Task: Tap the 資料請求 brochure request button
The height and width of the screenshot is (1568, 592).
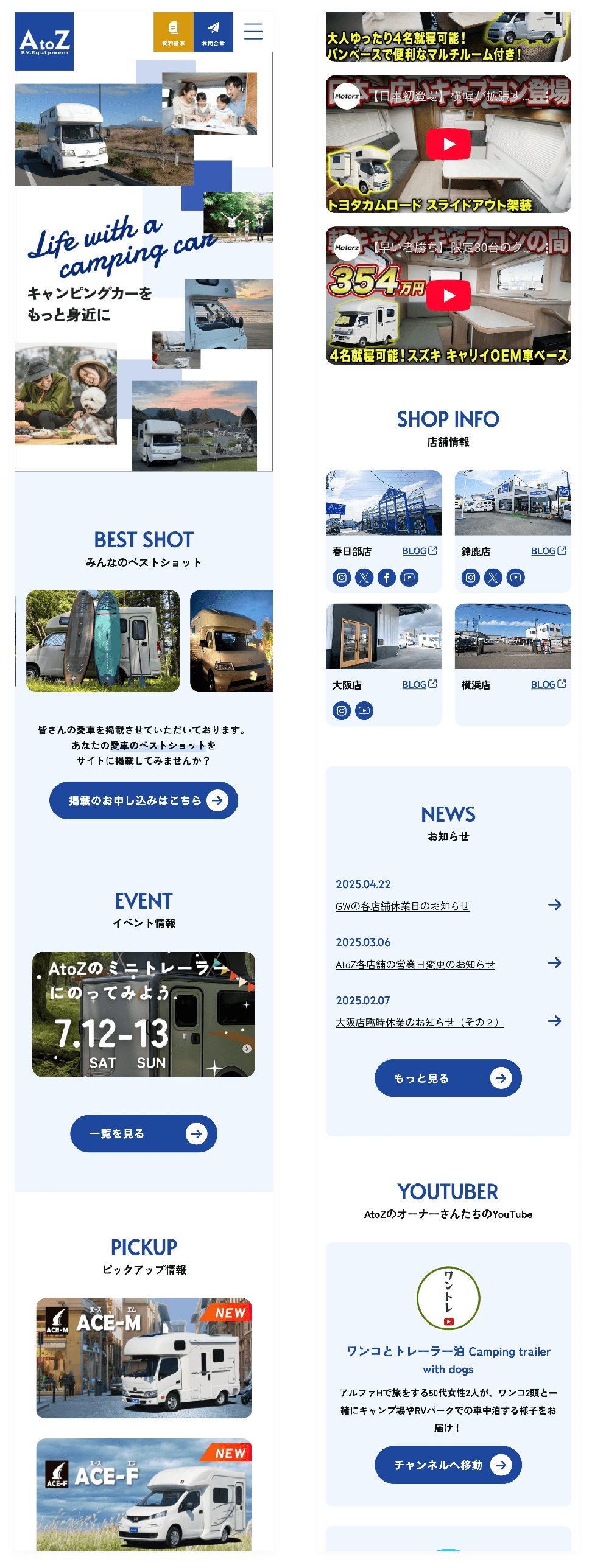Action: pos(174,32)
